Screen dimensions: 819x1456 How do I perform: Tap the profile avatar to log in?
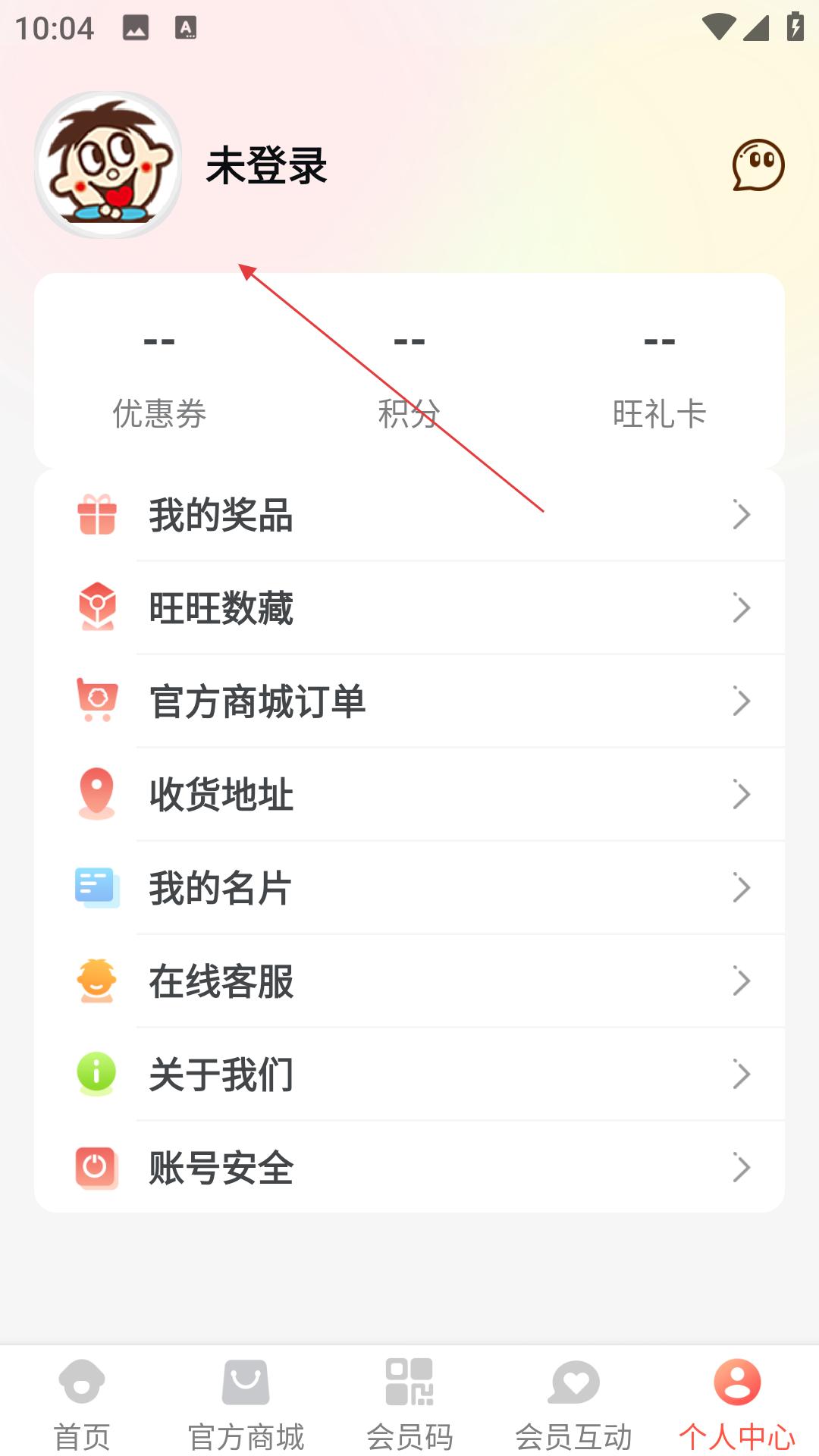click(108, 165)
